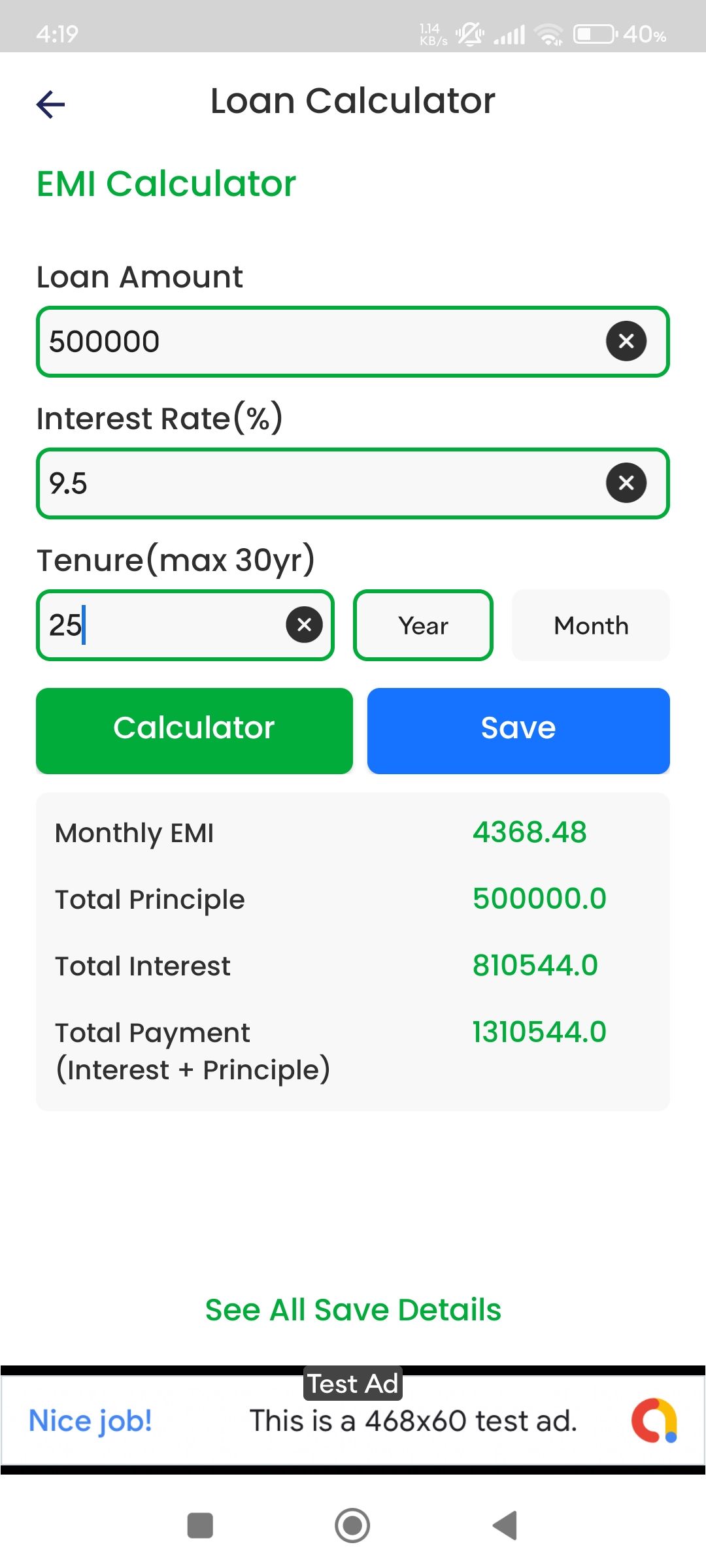This screenshot has height=1568, width=706.
Task: Go to the system home screen
Action: pos(352,1526)
